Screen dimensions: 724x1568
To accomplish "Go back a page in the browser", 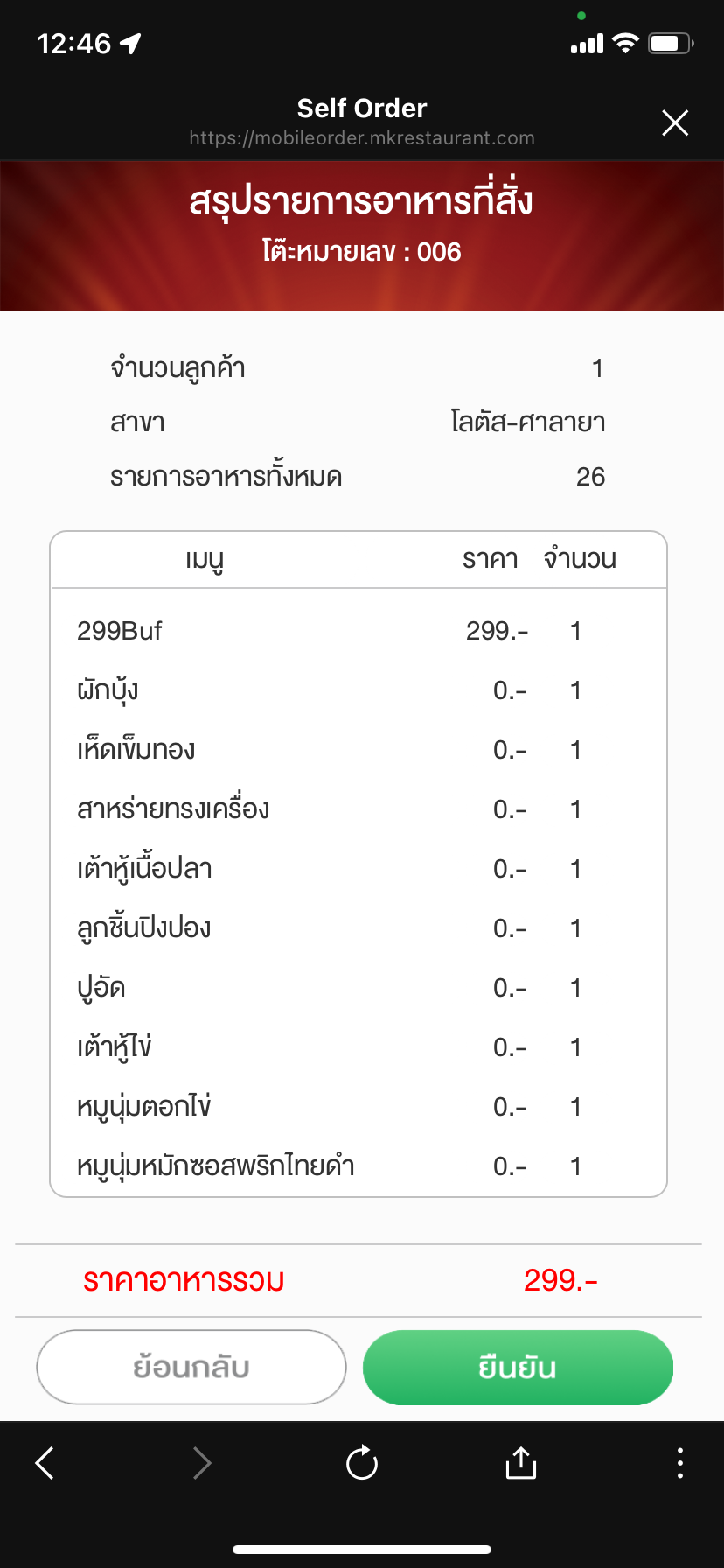I will [45, 1462].
